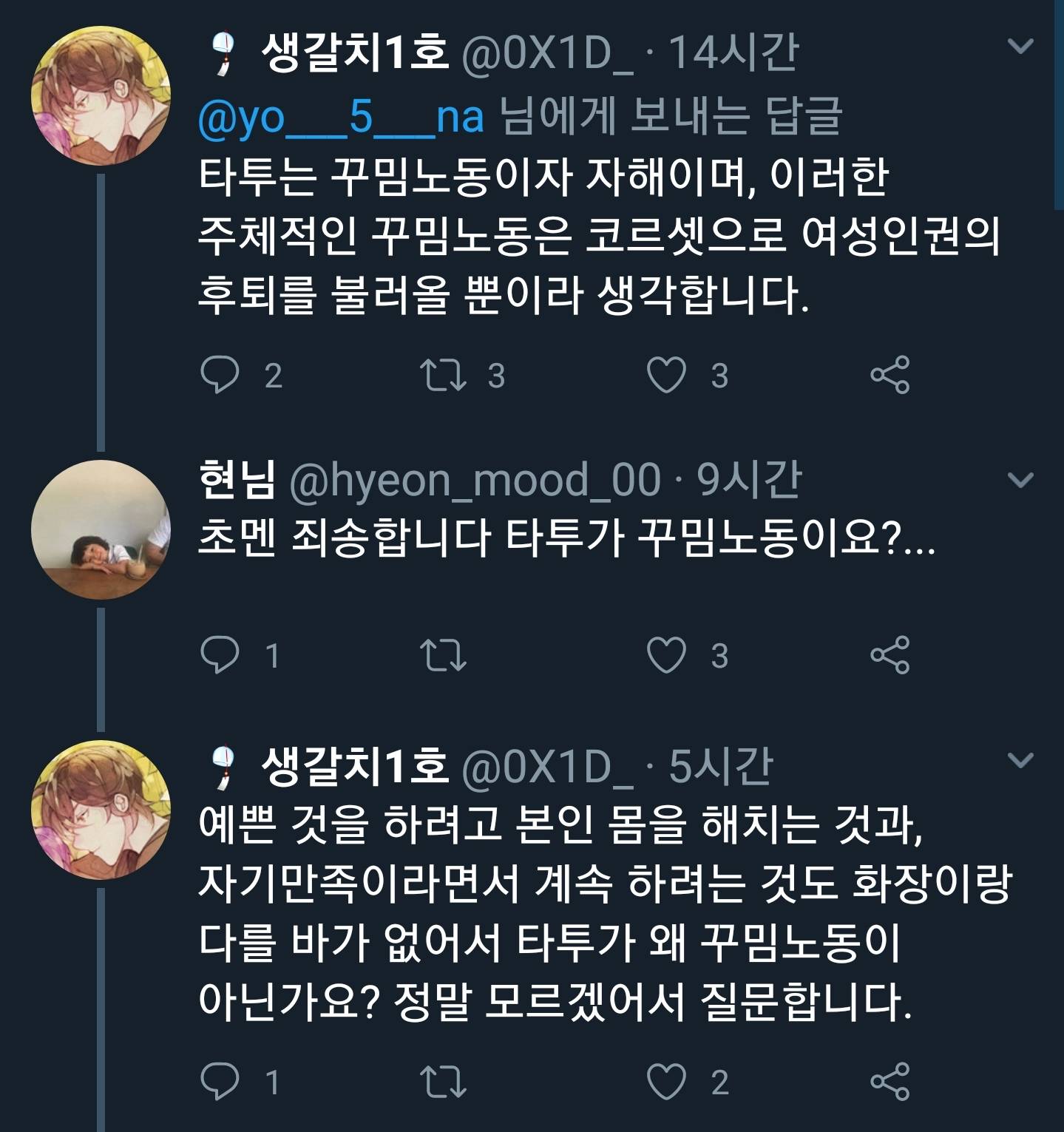This screenshot has height=1132, width=1064.
Task: Like the 5시간 tweet by 생갈치1호
Action: [666, 1082]
